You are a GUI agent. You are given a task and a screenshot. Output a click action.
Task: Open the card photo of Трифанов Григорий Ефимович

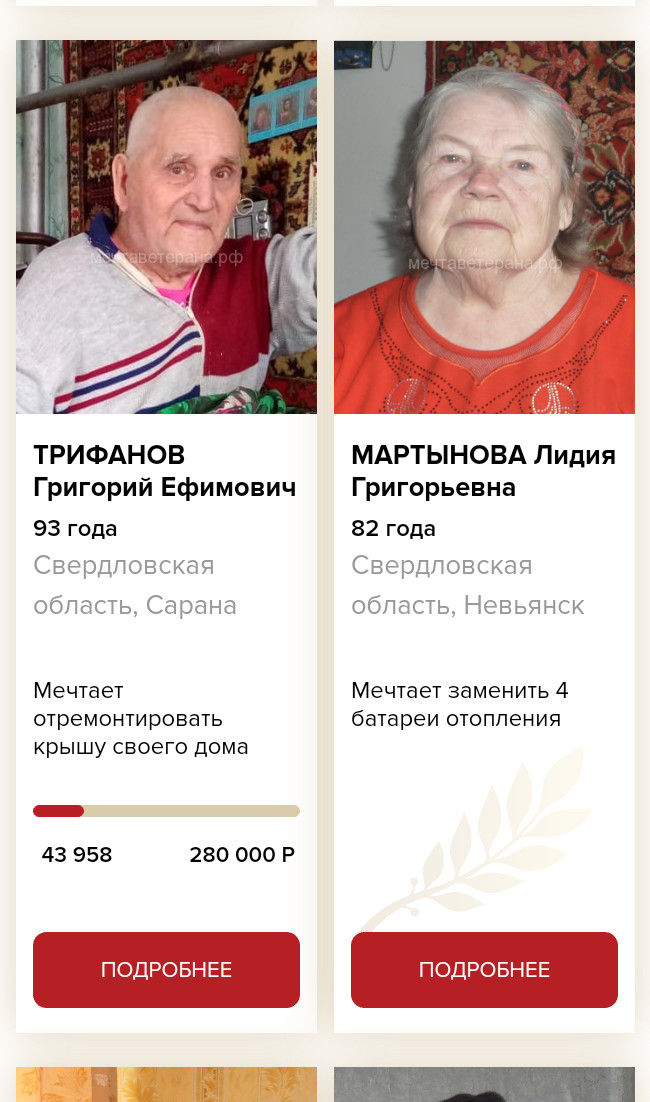(166, 227)
